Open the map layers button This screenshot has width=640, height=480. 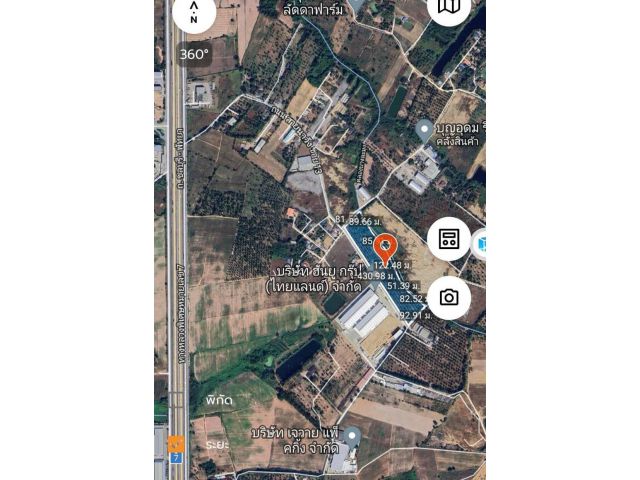pos(449,8)
